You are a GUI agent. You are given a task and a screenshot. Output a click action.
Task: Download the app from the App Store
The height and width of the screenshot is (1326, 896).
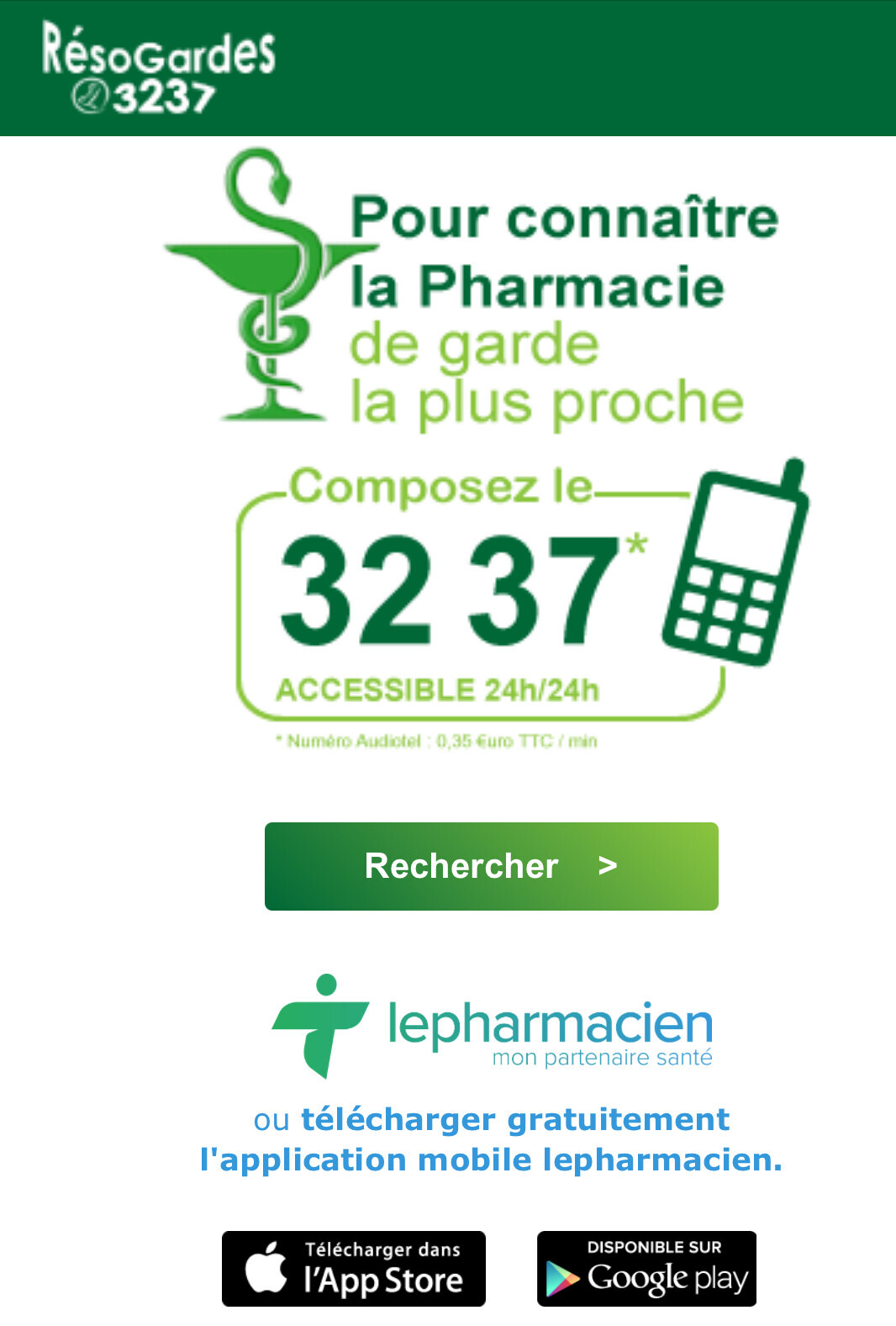[354, 1269]
